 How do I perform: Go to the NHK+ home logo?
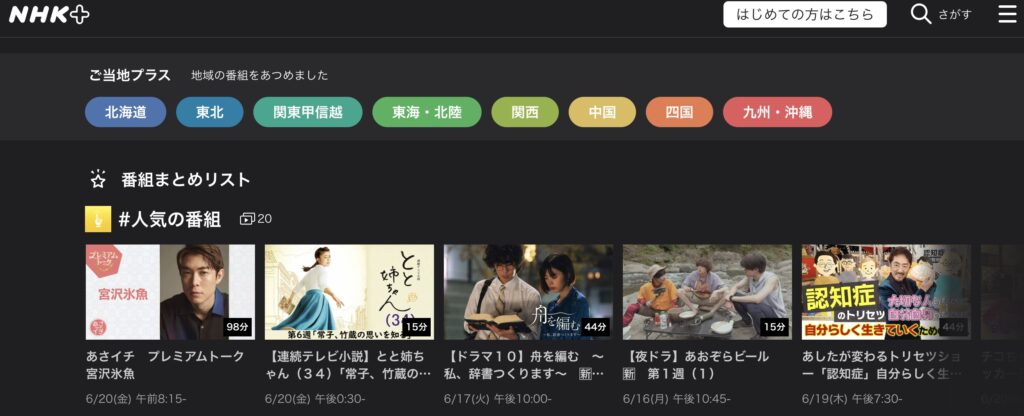49,14
